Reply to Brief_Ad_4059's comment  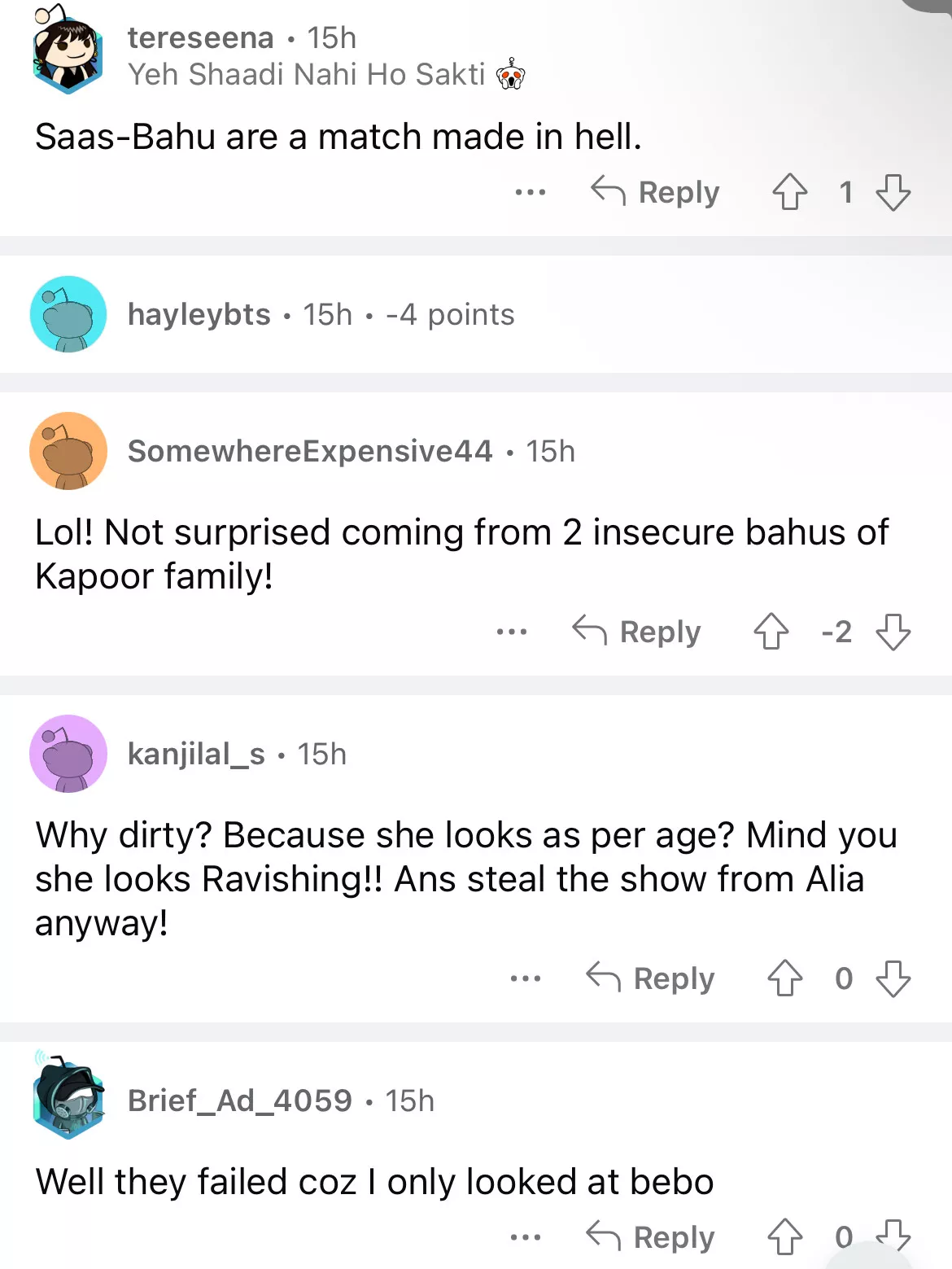(x=651, y=1236)
